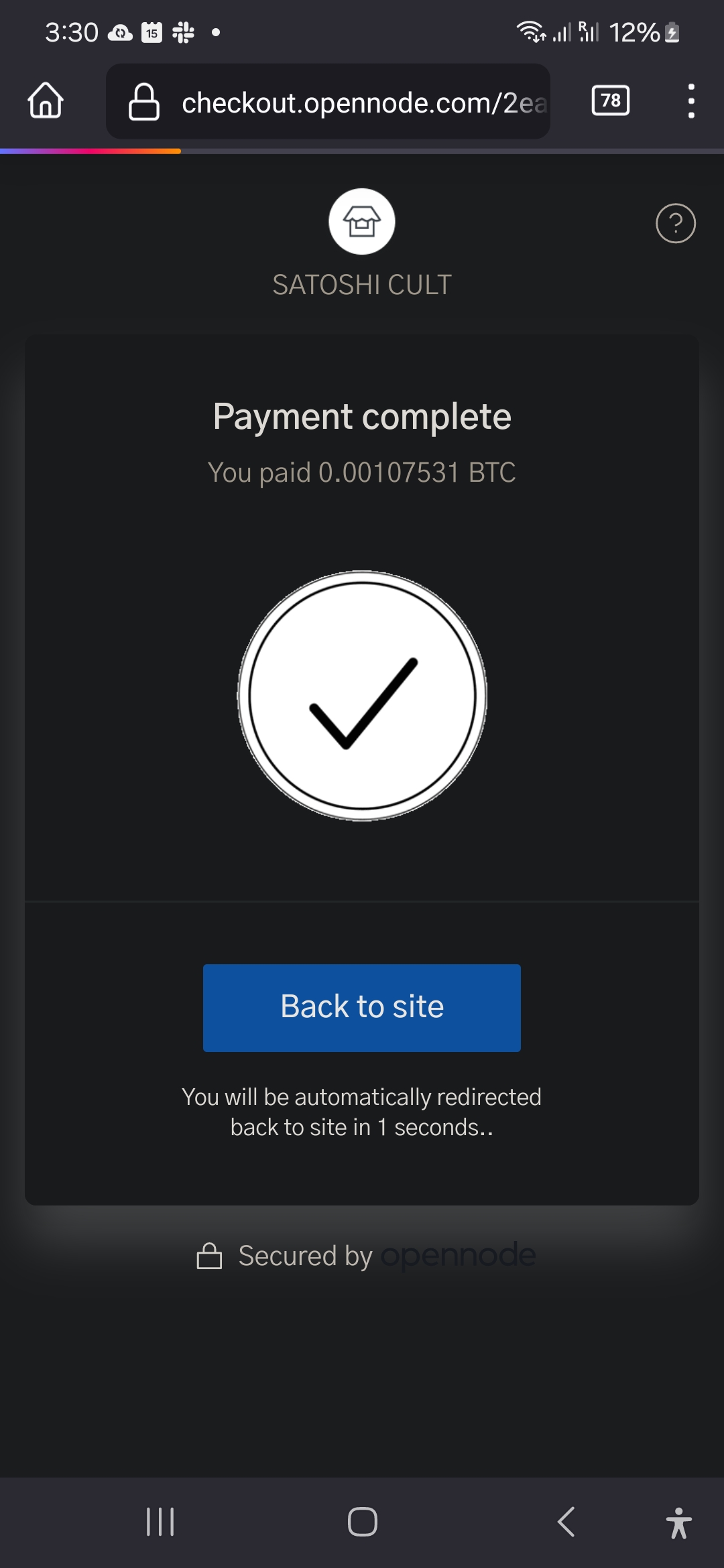Tap the Back to site button
This screenshot has height=1568, width=724.
tap(361, 1007)
